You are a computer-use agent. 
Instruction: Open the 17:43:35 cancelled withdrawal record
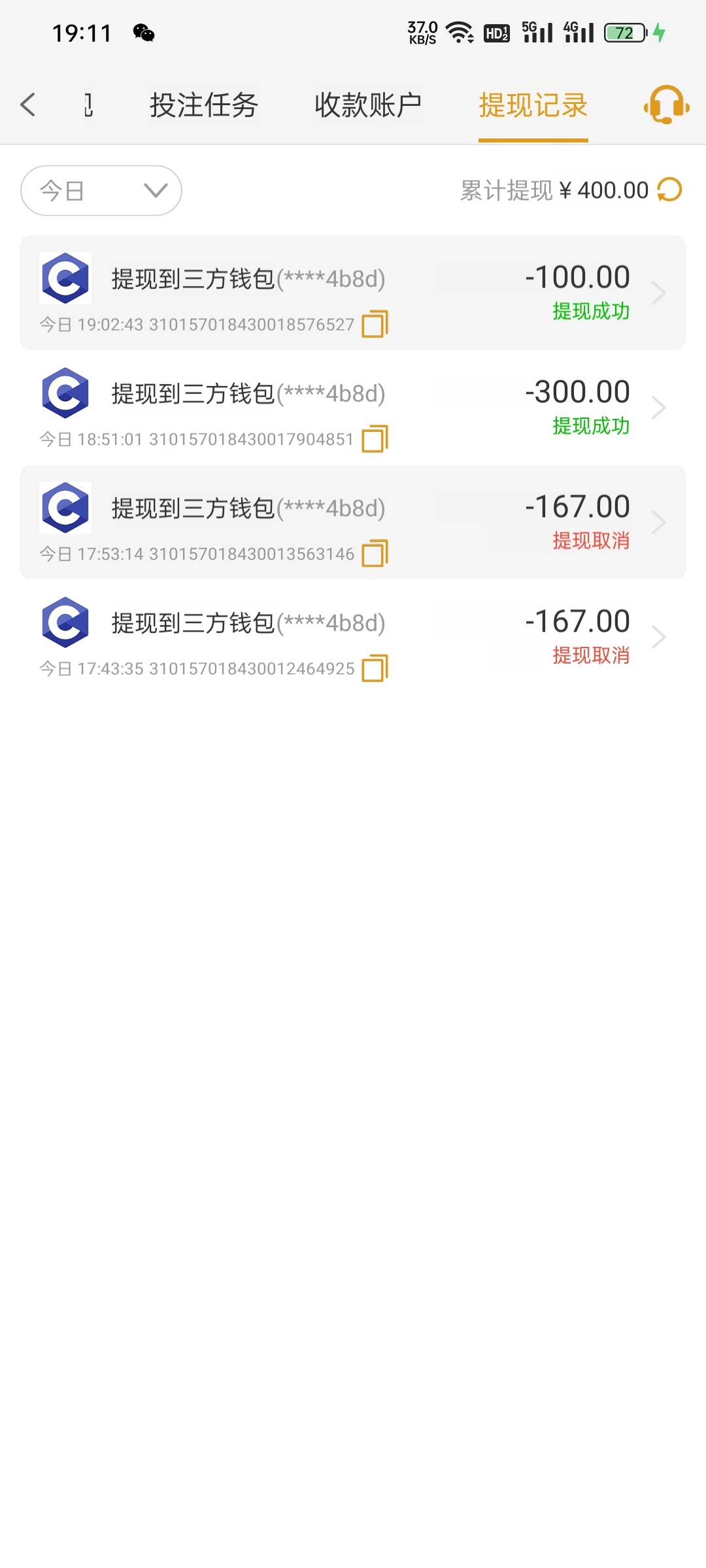(353, 637)
